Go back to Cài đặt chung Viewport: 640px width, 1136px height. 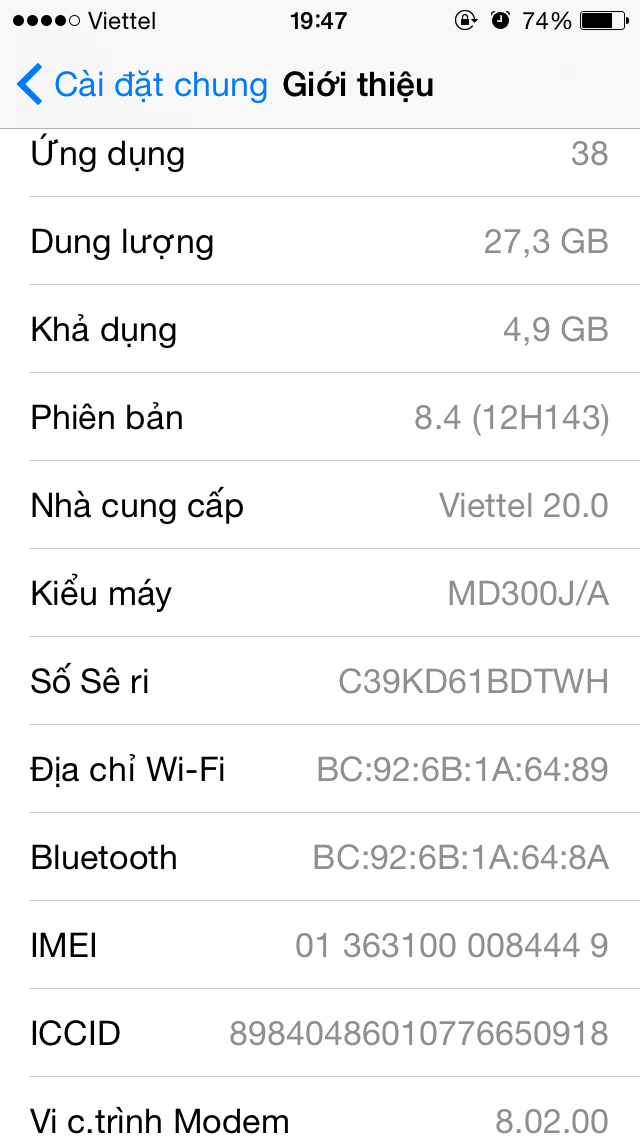coord(142,85)
